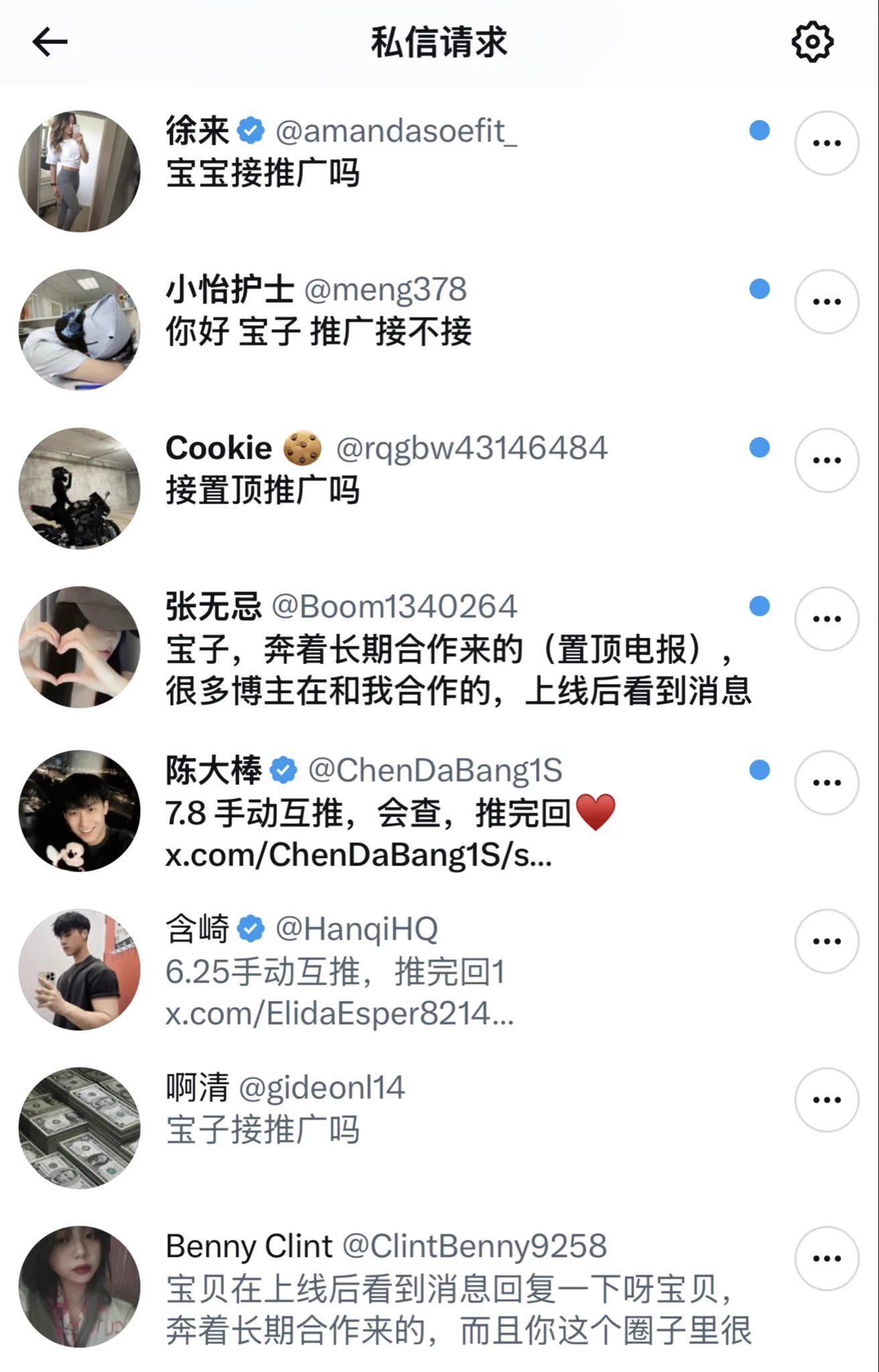Show more options for Benny Clint's request
The width and height of the screenshot is (879, 1372).
(826, 1259)
